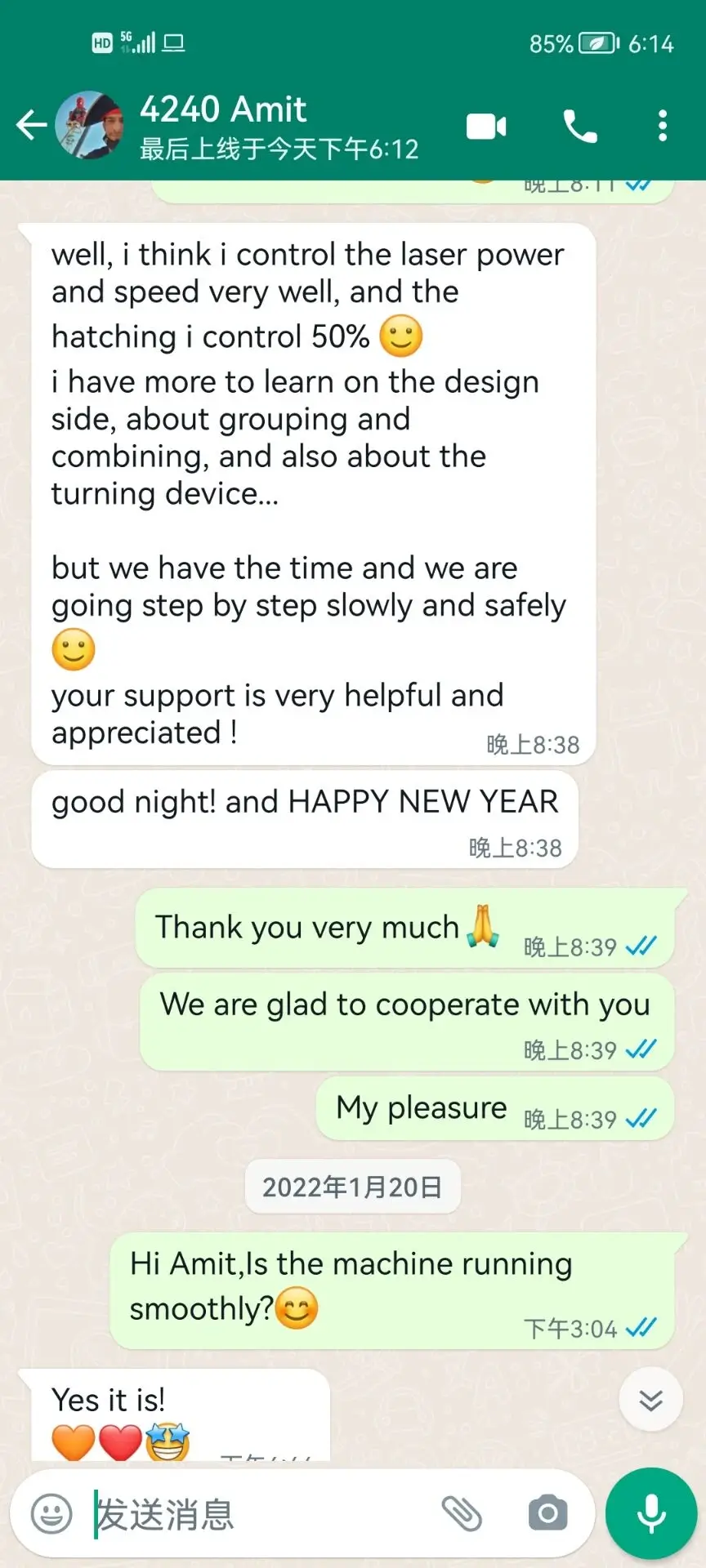Image resolution: width=706 pixels, height=1568 pixels.
Task: Open the camera to send a photo
Action: tap(547, 1514)
